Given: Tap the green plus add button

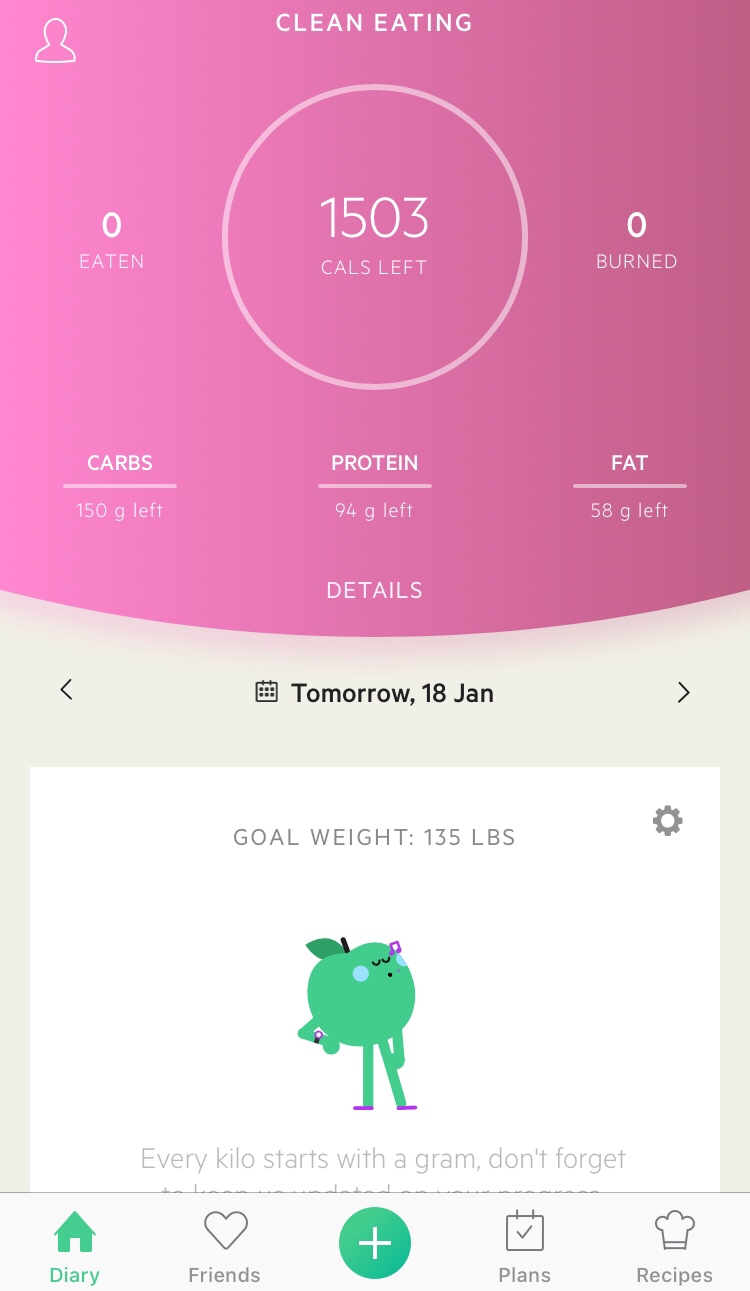Looking at the screenshot, I should (375, 1243).
